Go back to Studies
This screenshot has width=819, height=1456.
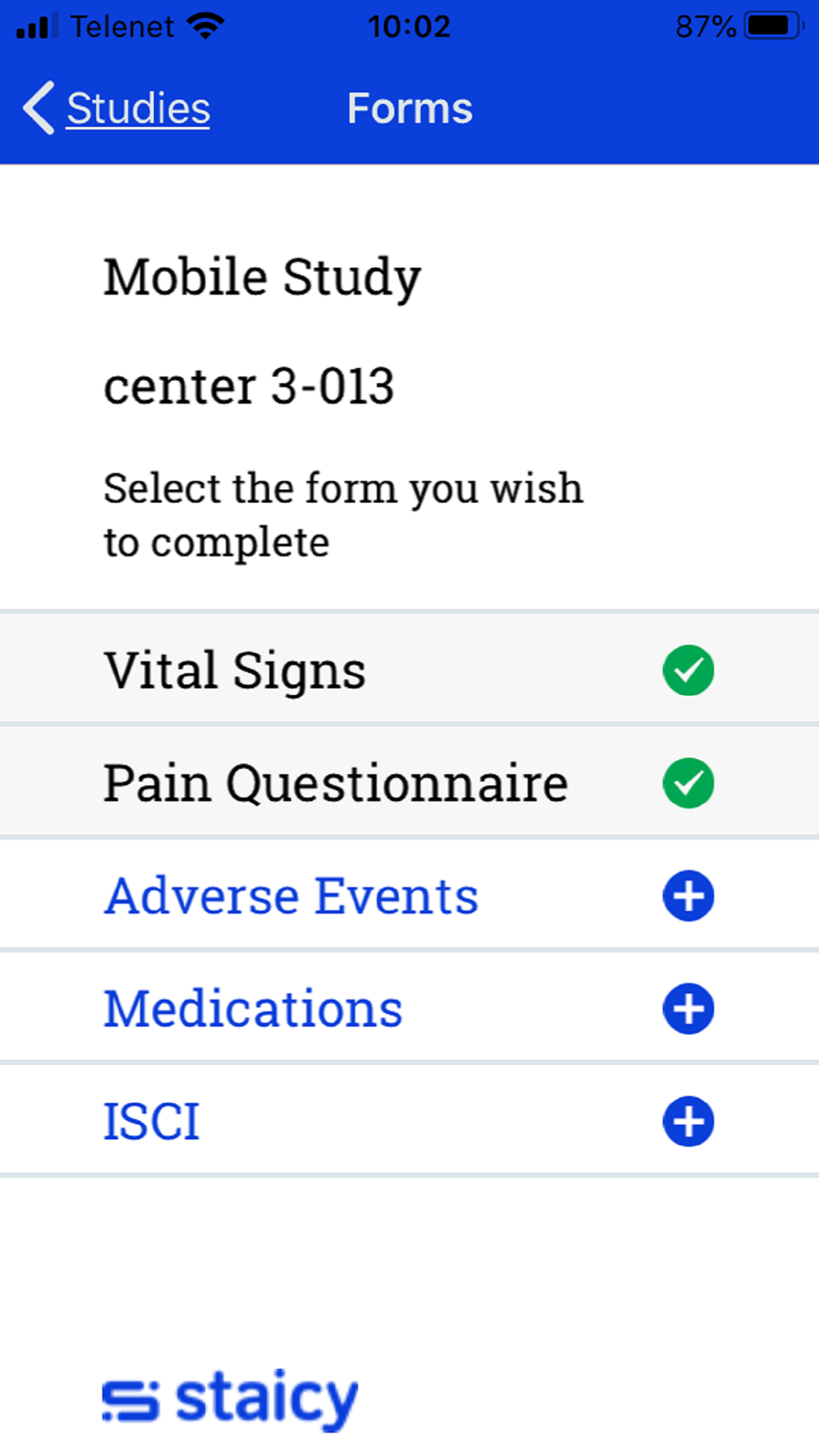coord(116,108)
